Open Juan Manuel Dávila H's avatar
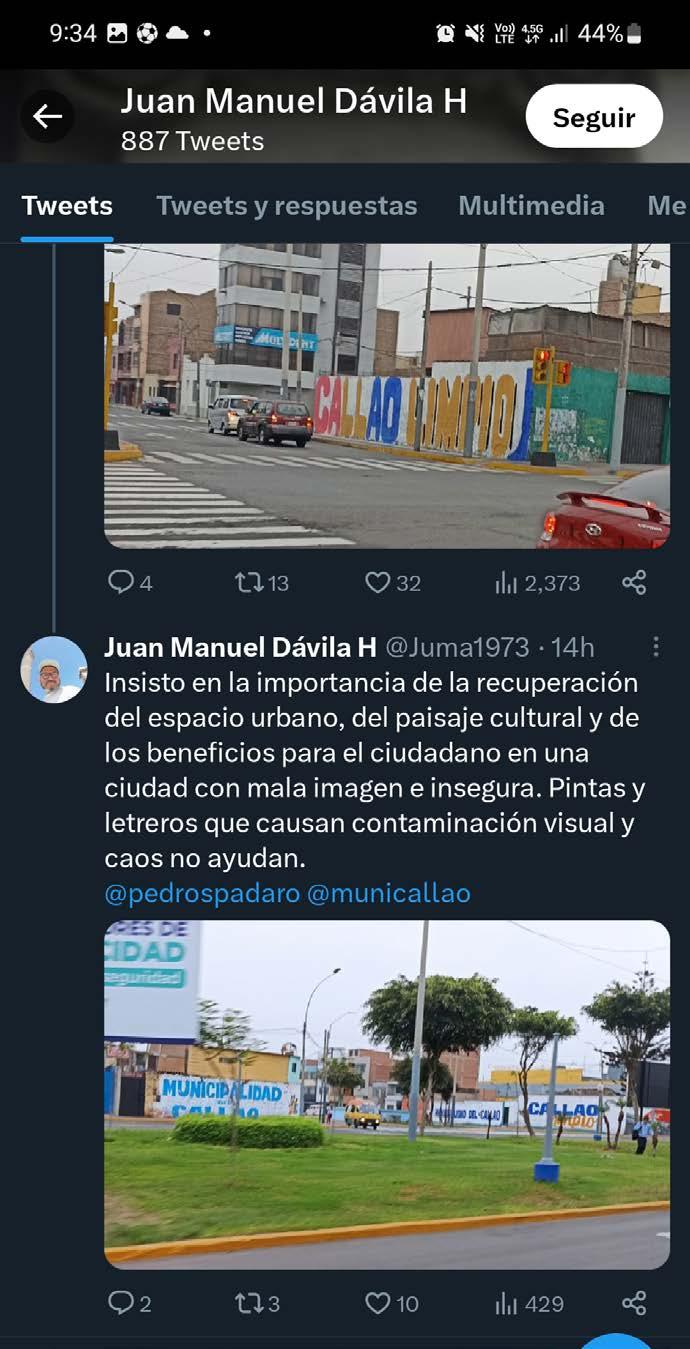The image size is (690, 1349). (54, 669)
